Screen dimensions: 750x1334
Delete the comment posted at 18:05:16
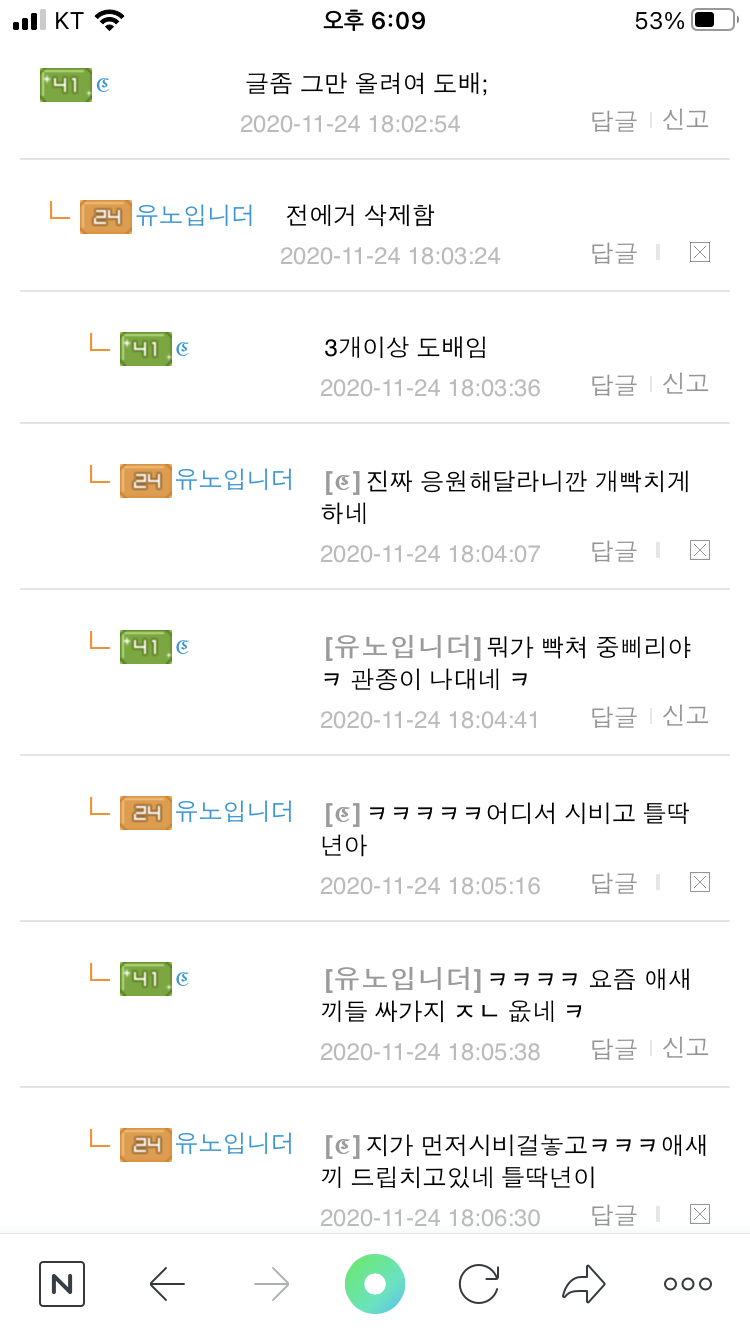click(700, 882)
